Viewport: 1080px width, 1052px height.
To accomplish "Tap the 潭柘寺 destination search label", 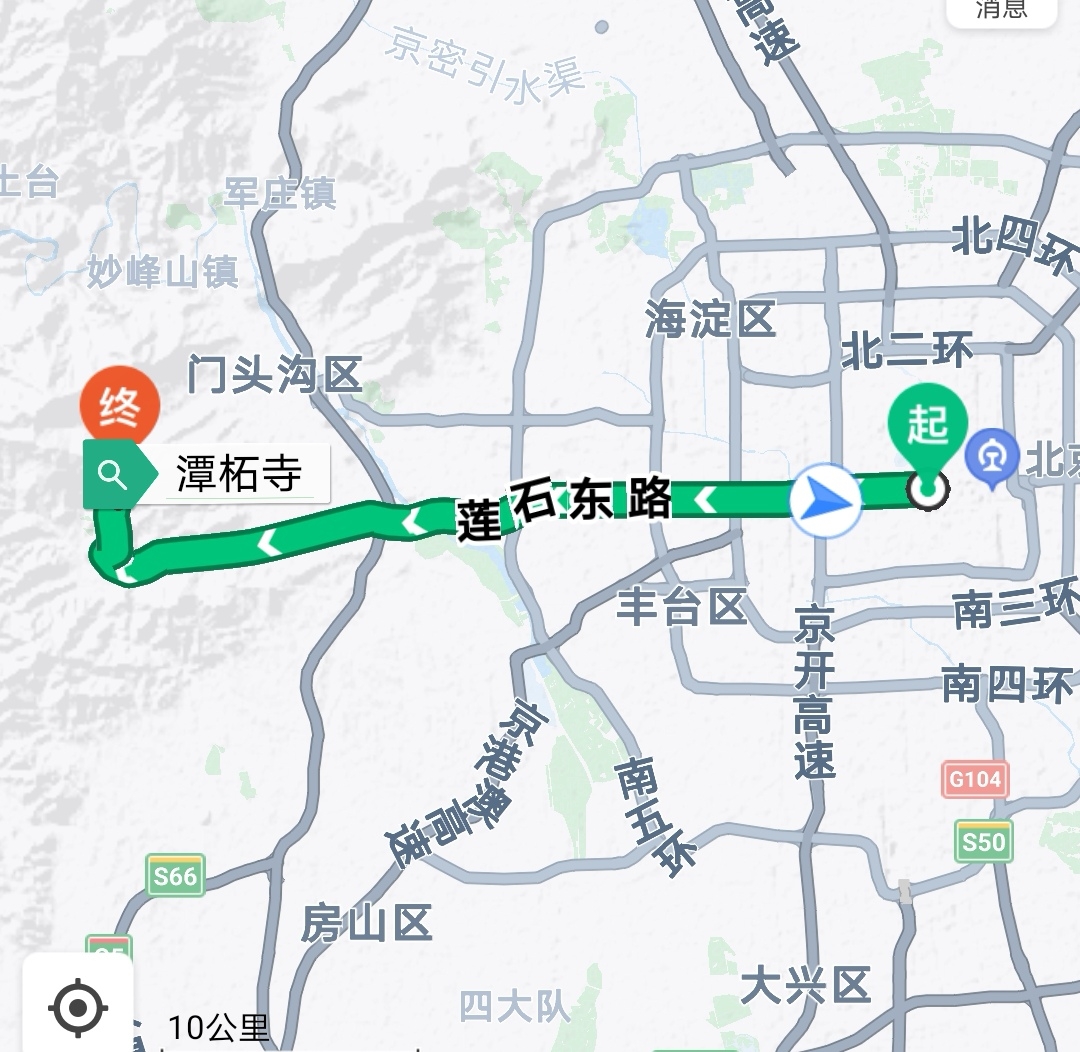I will [x=238, y=473].
